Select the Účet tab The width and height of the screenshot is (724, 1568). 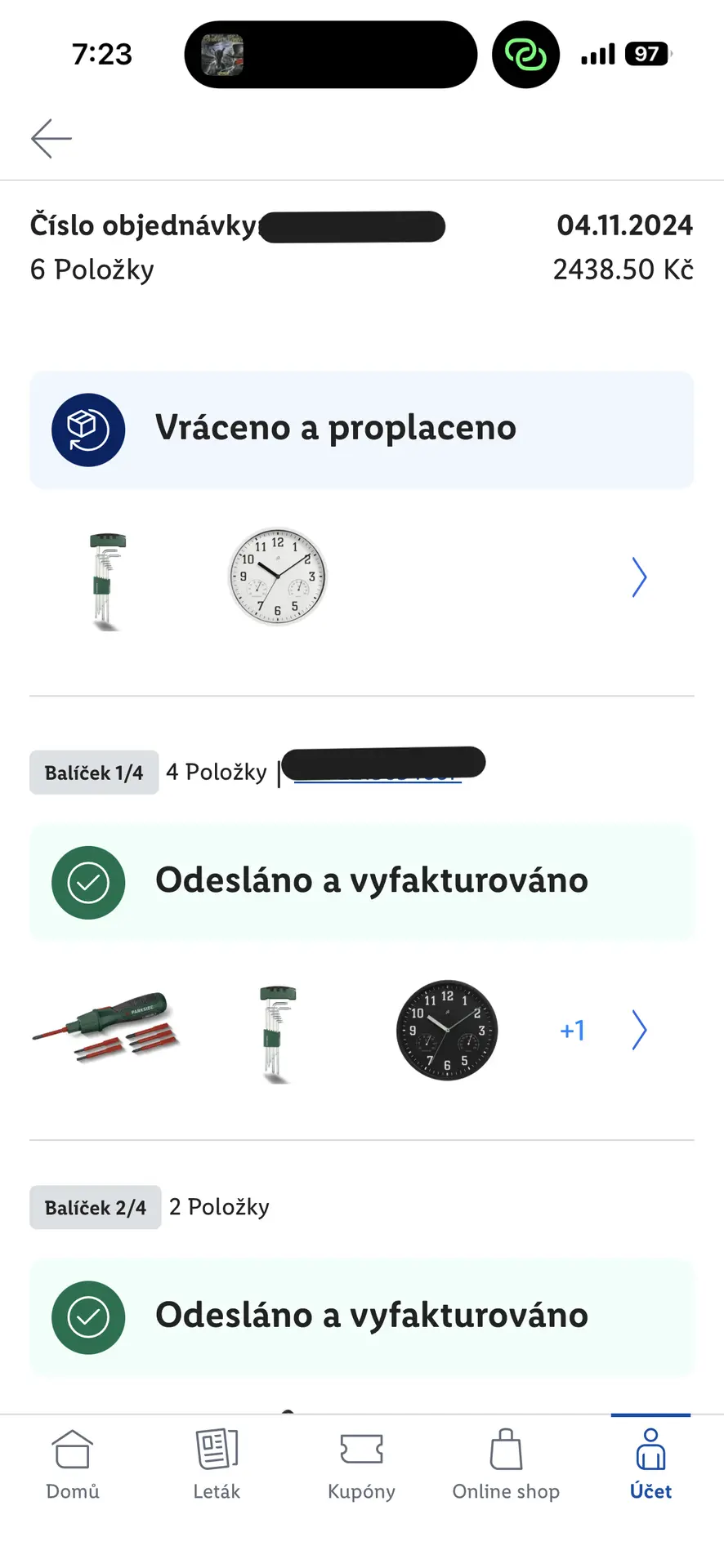pyautogui.click(x=650, y=1465)
